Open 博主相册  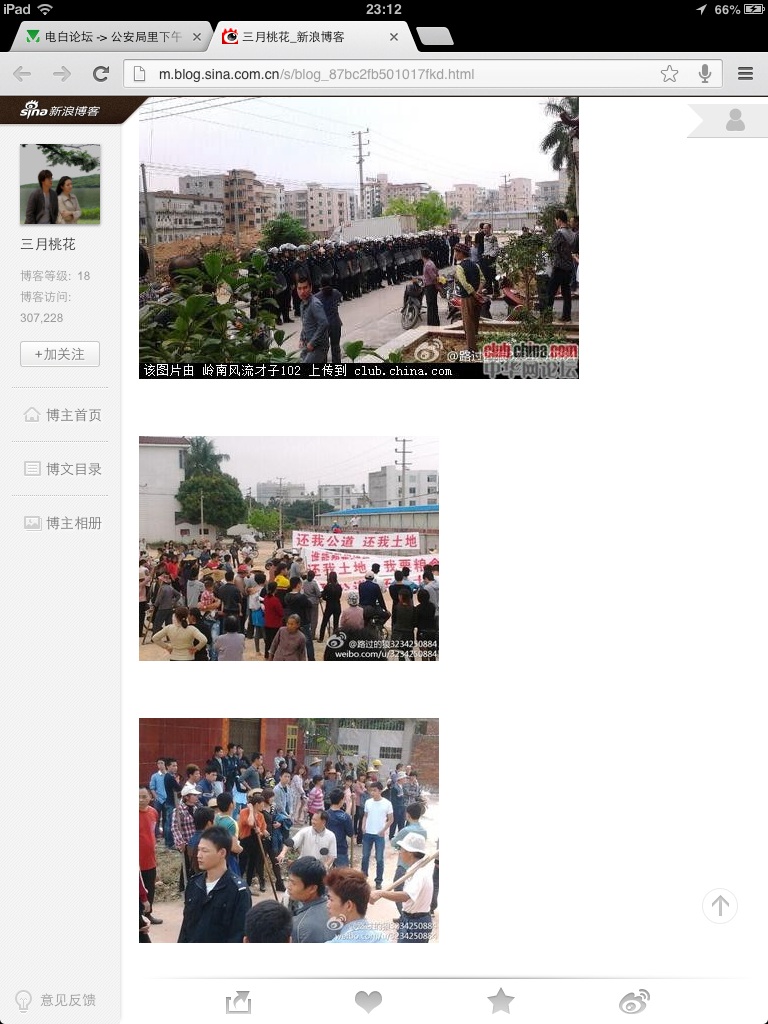coord(62,523)
